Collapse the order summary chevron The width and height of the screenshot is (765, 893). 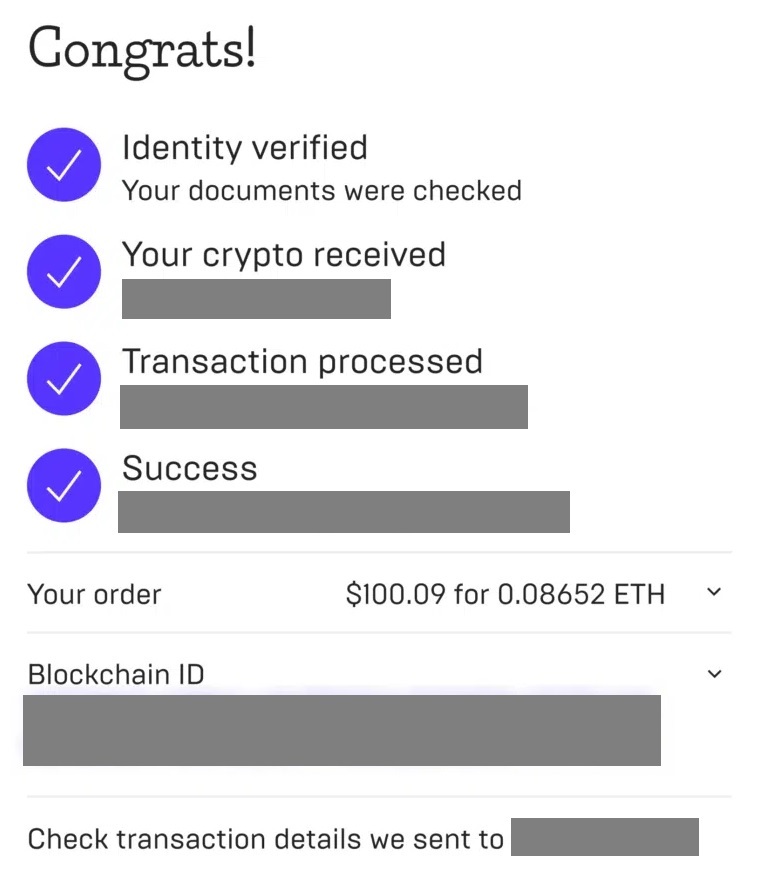(714, 592)
